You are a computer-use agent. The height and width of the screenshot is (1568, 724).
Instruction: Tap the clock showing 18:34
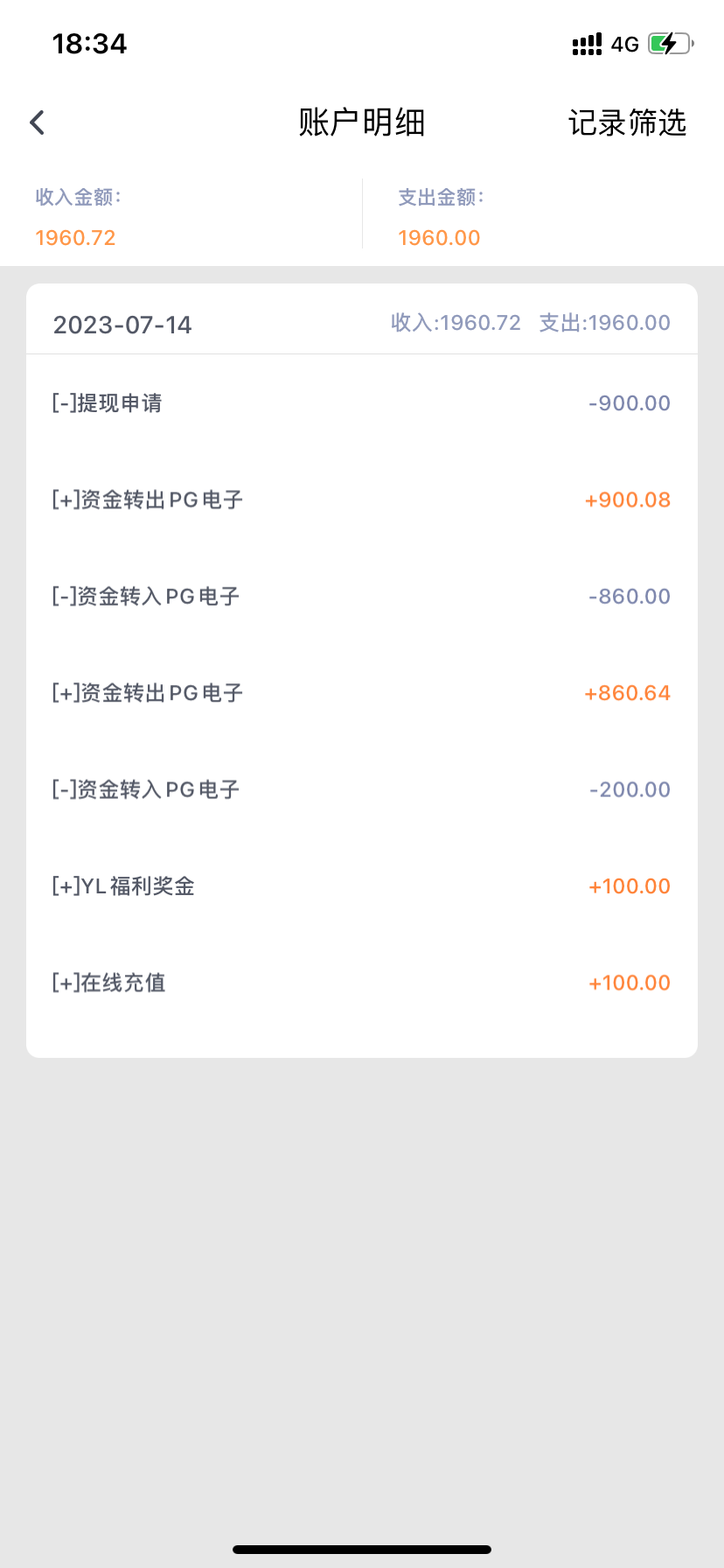pos(87,42)
